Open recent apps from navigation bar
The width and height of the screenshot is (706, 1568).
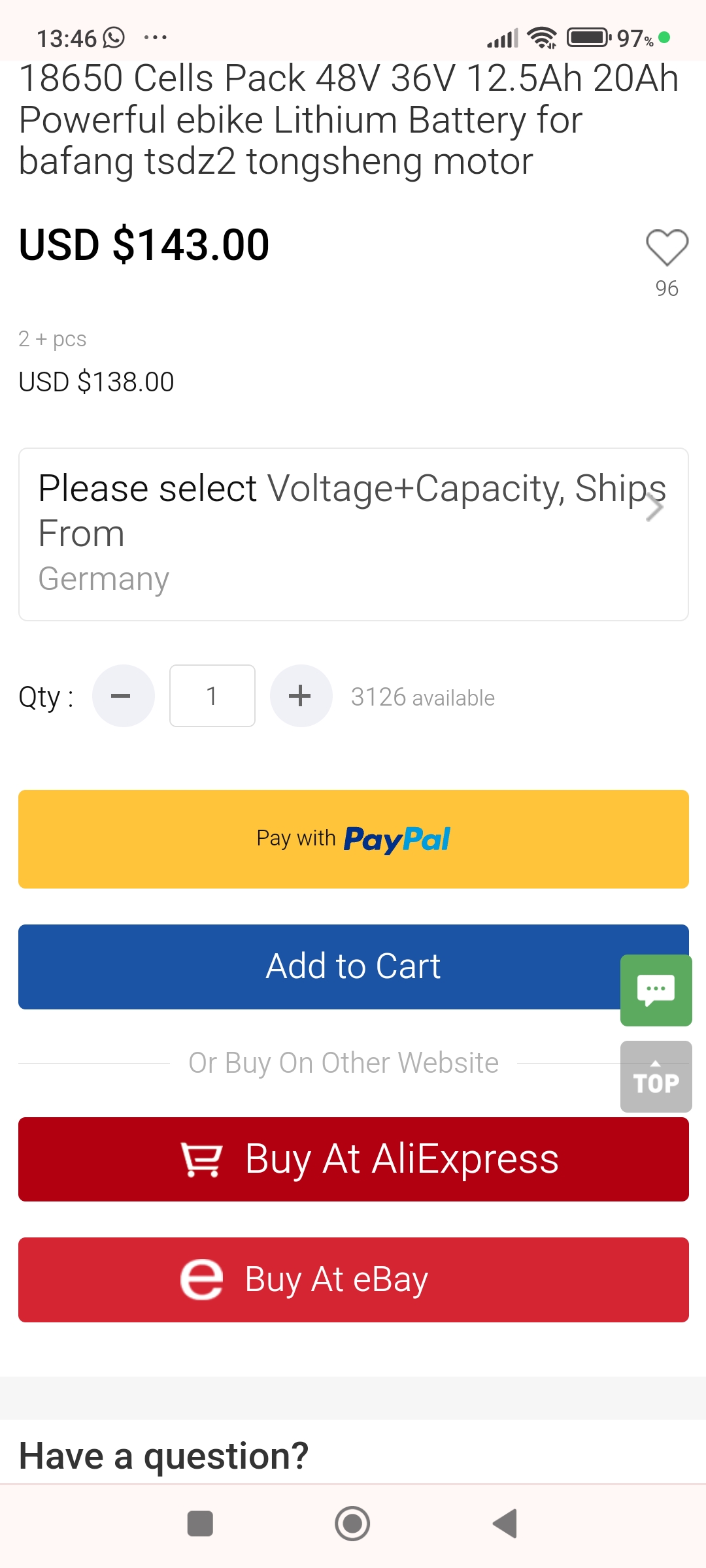click(x=200, y=1524)
